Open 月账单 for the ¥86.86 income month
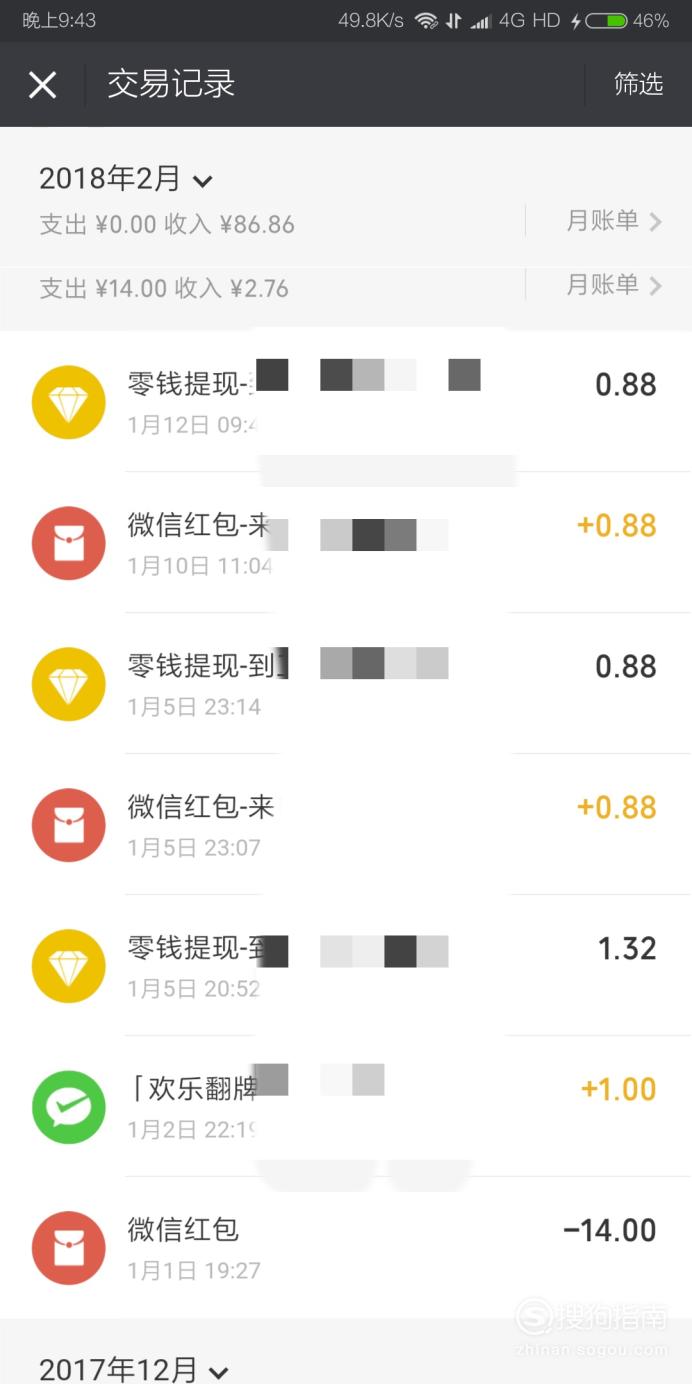The image size is (692, 1384). [614, 221]
